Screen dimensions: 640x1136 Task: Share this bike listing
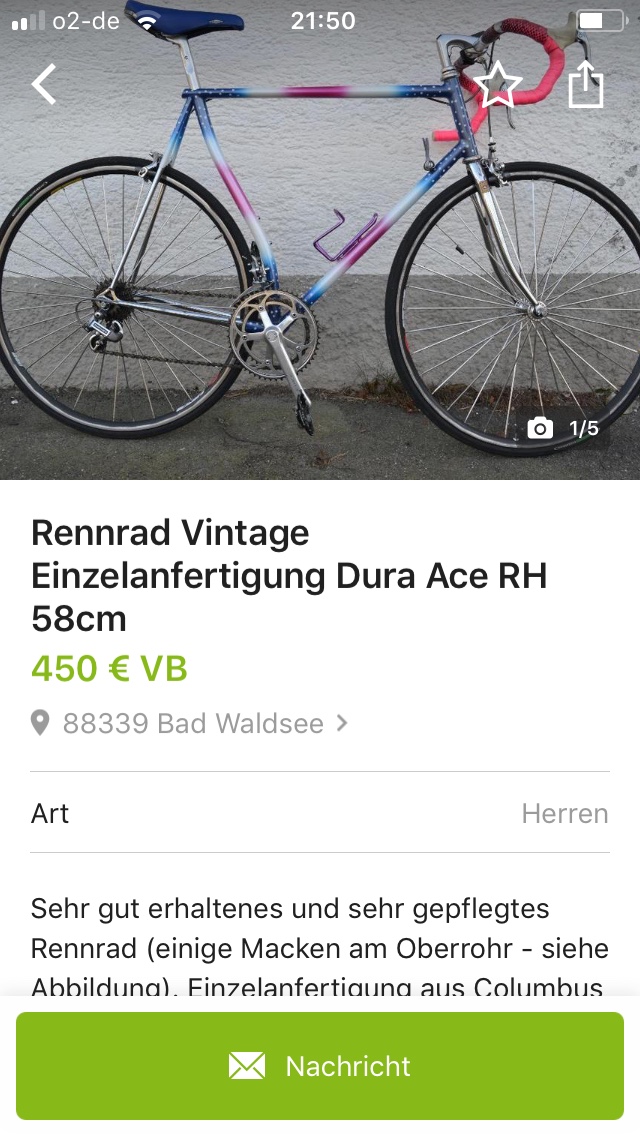[586, 85]
